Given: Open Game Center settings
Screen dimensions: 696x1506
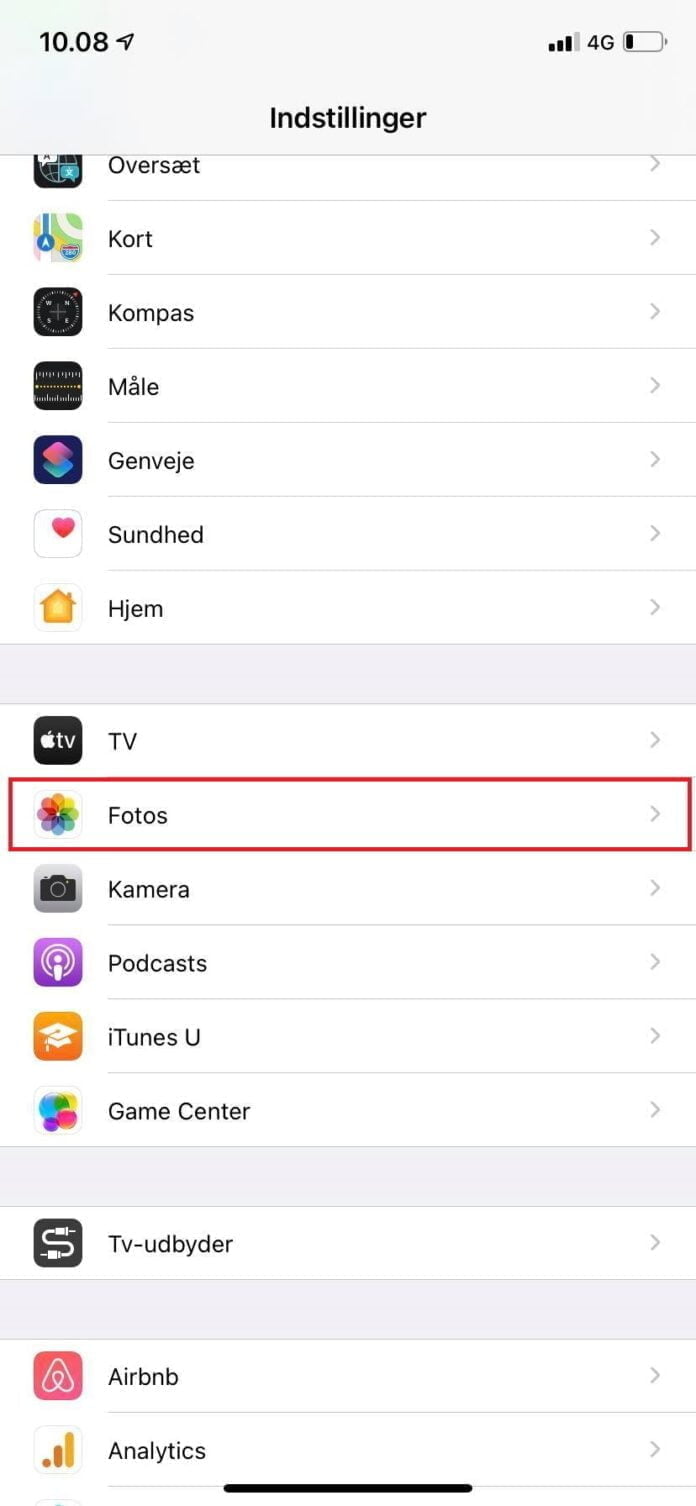Looking at the screenshot, I should point(348,1111).
